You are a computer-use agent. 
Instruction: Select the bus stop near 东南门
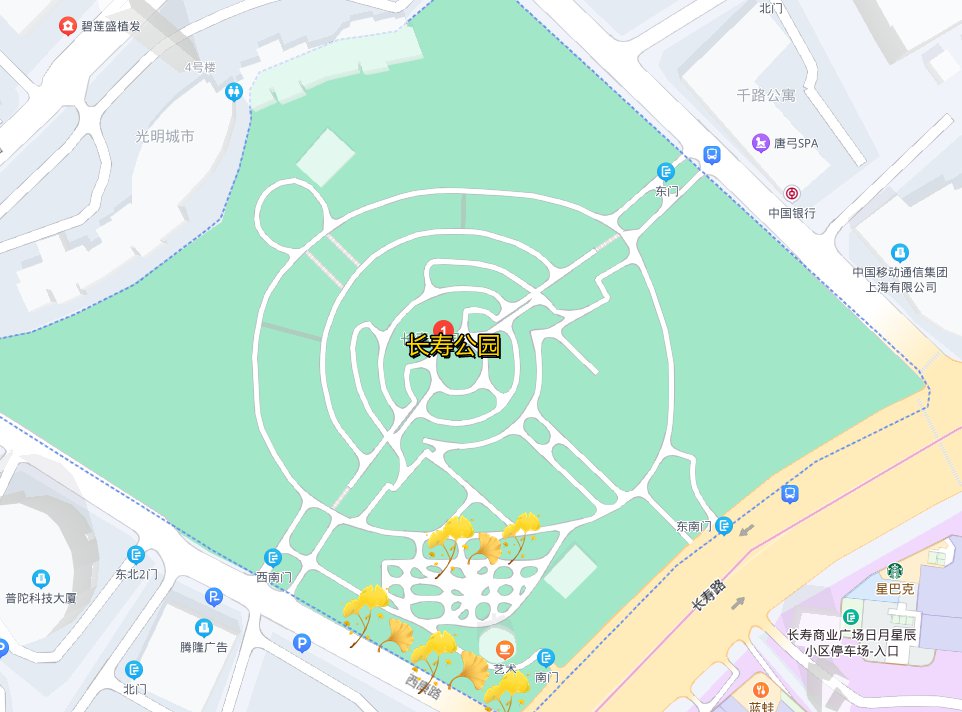click(x=790, y=493)
